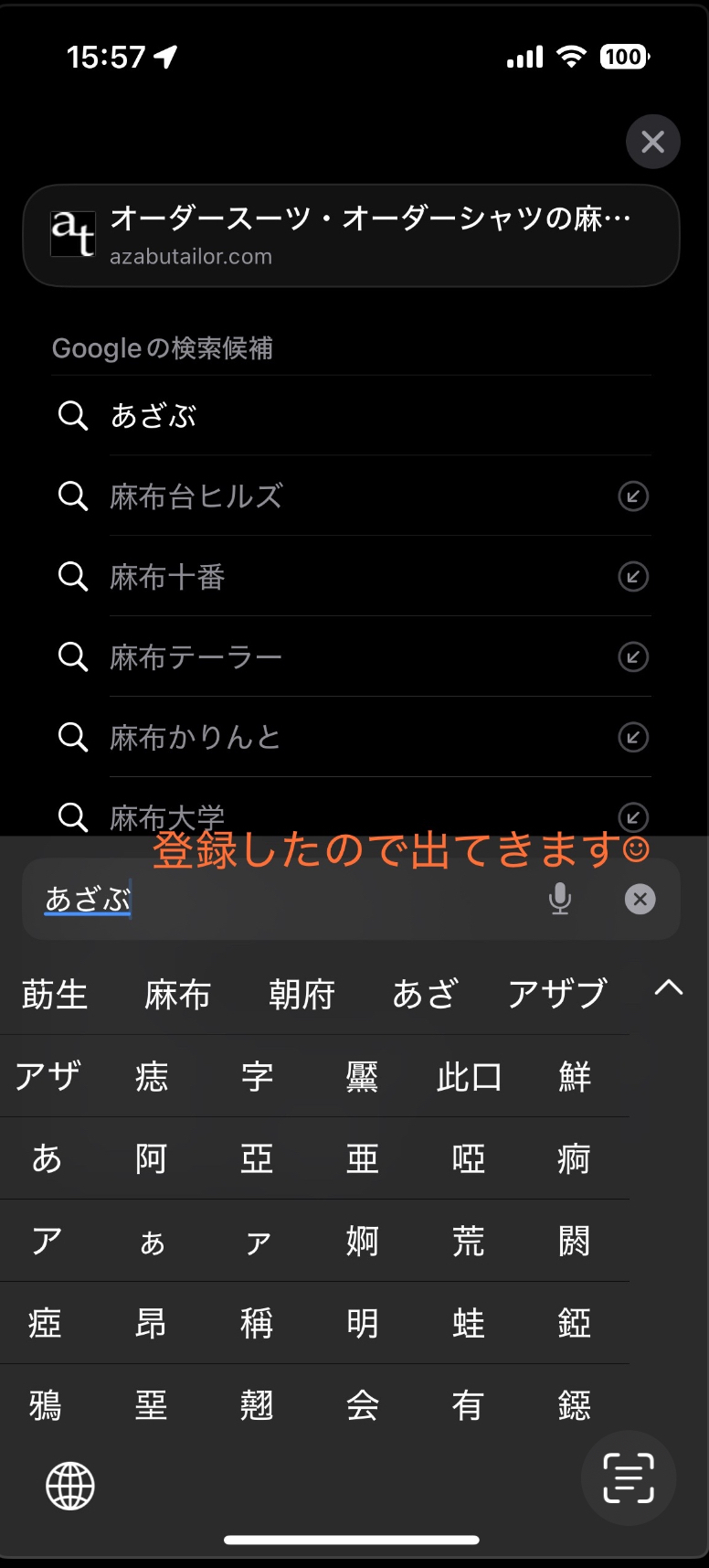Pick the アザブ katakana candidate
Screen dimensions: 709x1568
pos(556,994)
